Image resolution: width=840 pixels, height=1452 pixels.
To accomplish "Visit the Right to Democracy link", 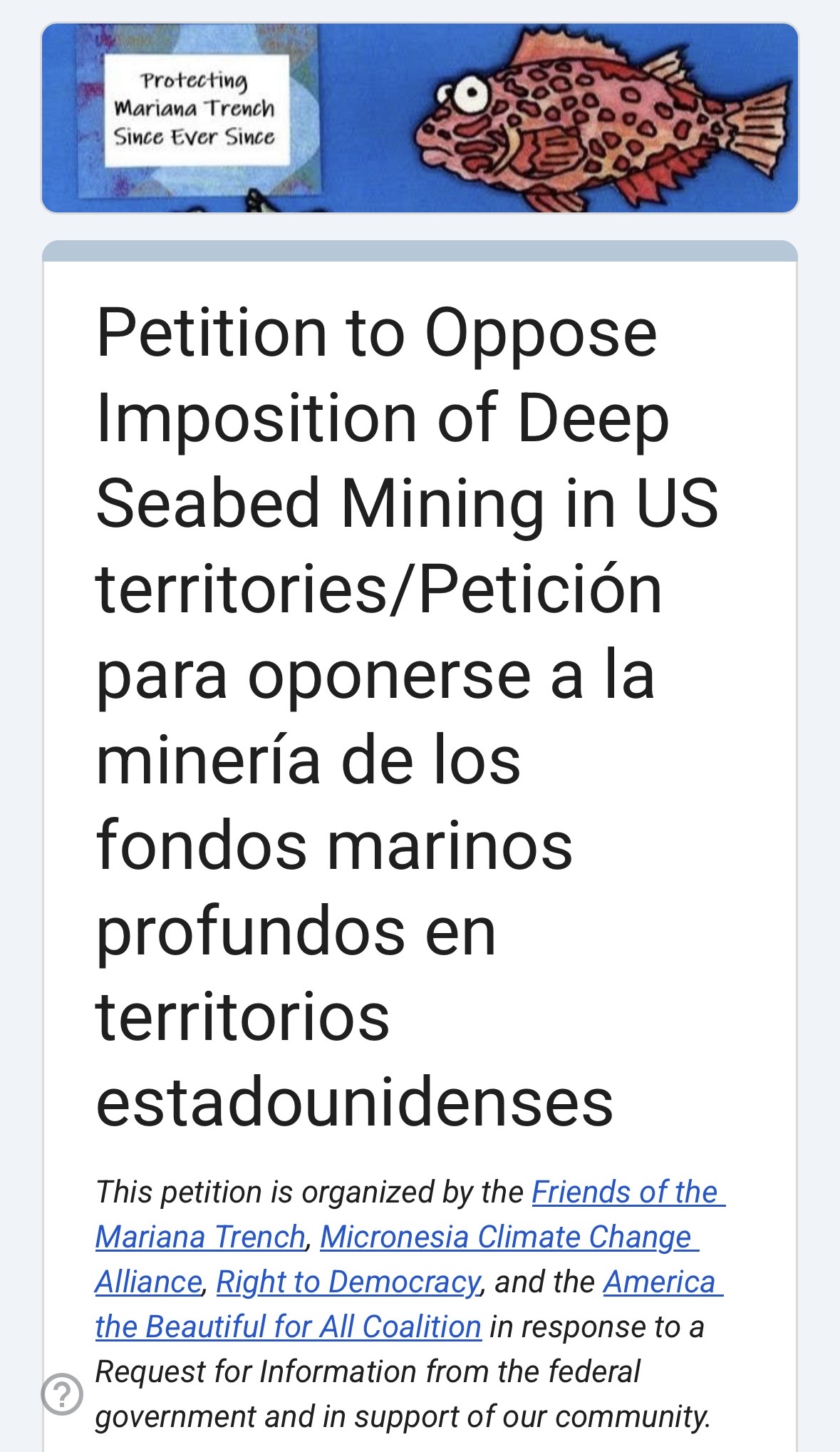I will 348,1282.
